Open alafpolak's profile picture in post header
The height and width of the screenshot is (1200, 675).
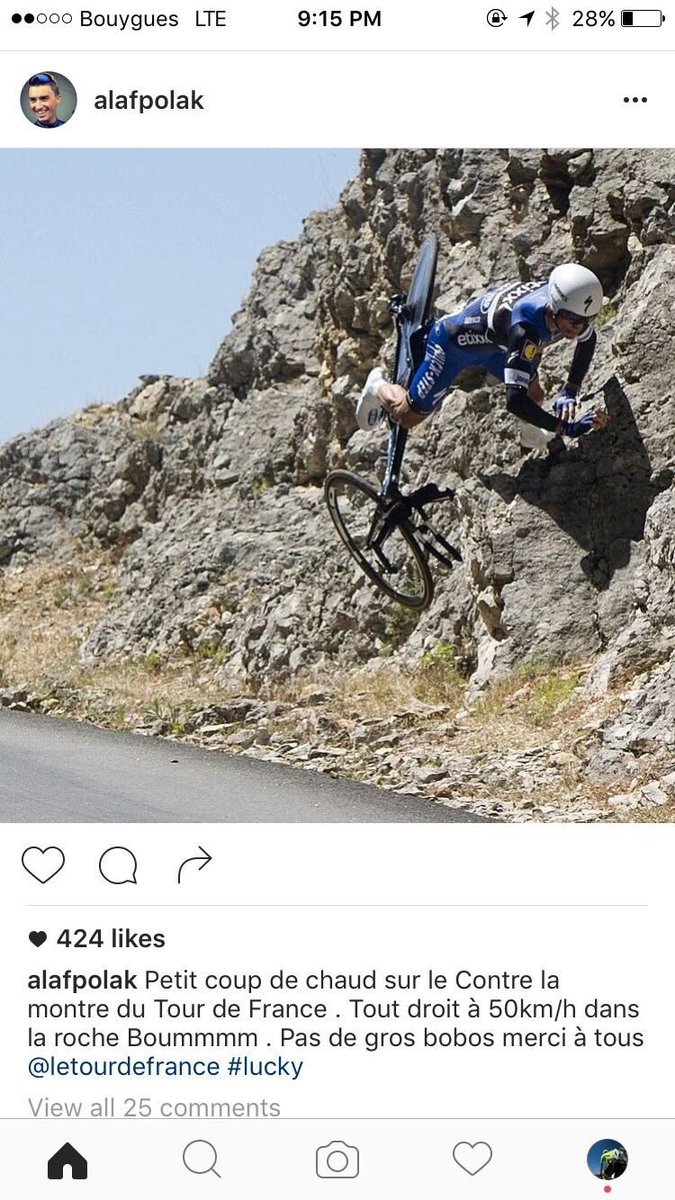tap(48, 100)
